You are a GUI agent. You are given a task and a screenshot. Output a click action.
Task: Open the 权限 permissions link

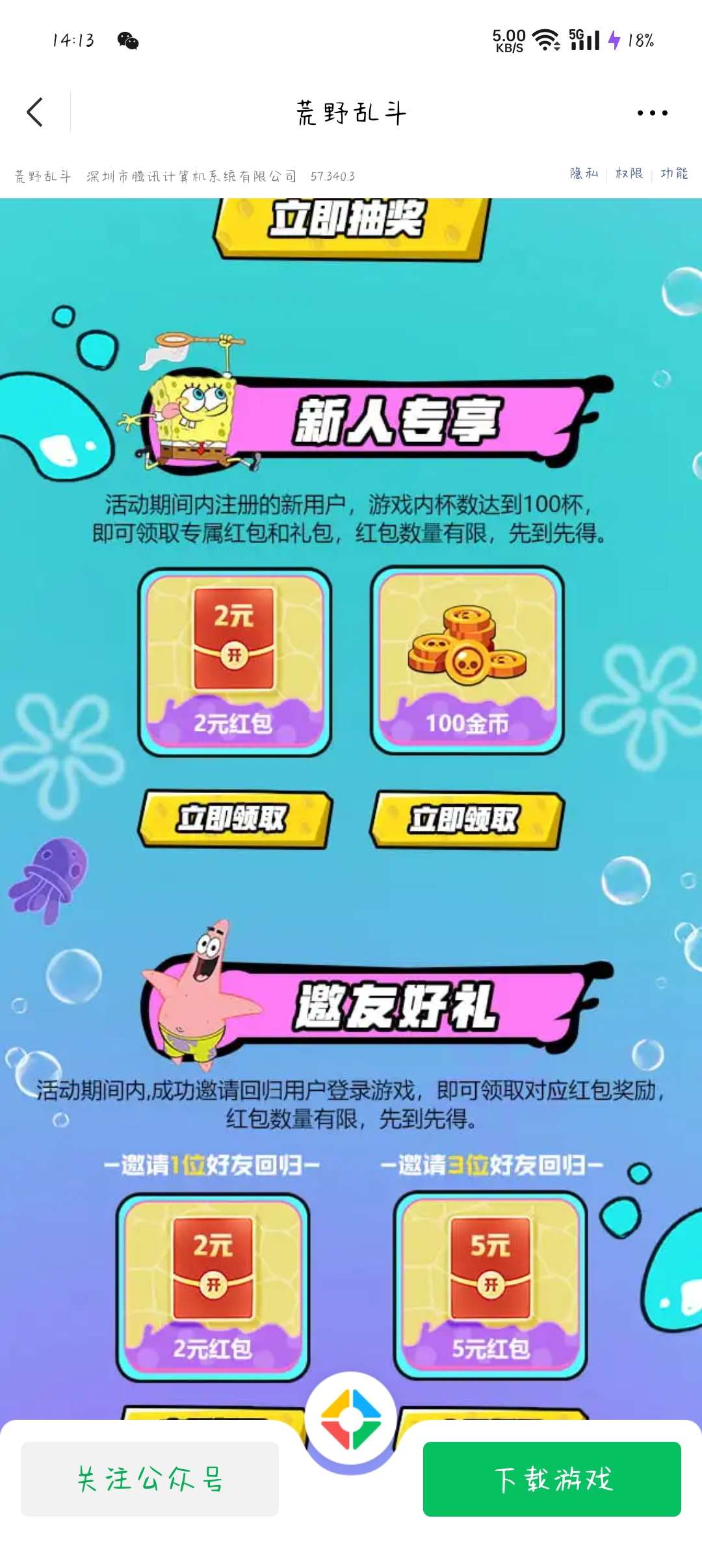[x=629, y=174]
